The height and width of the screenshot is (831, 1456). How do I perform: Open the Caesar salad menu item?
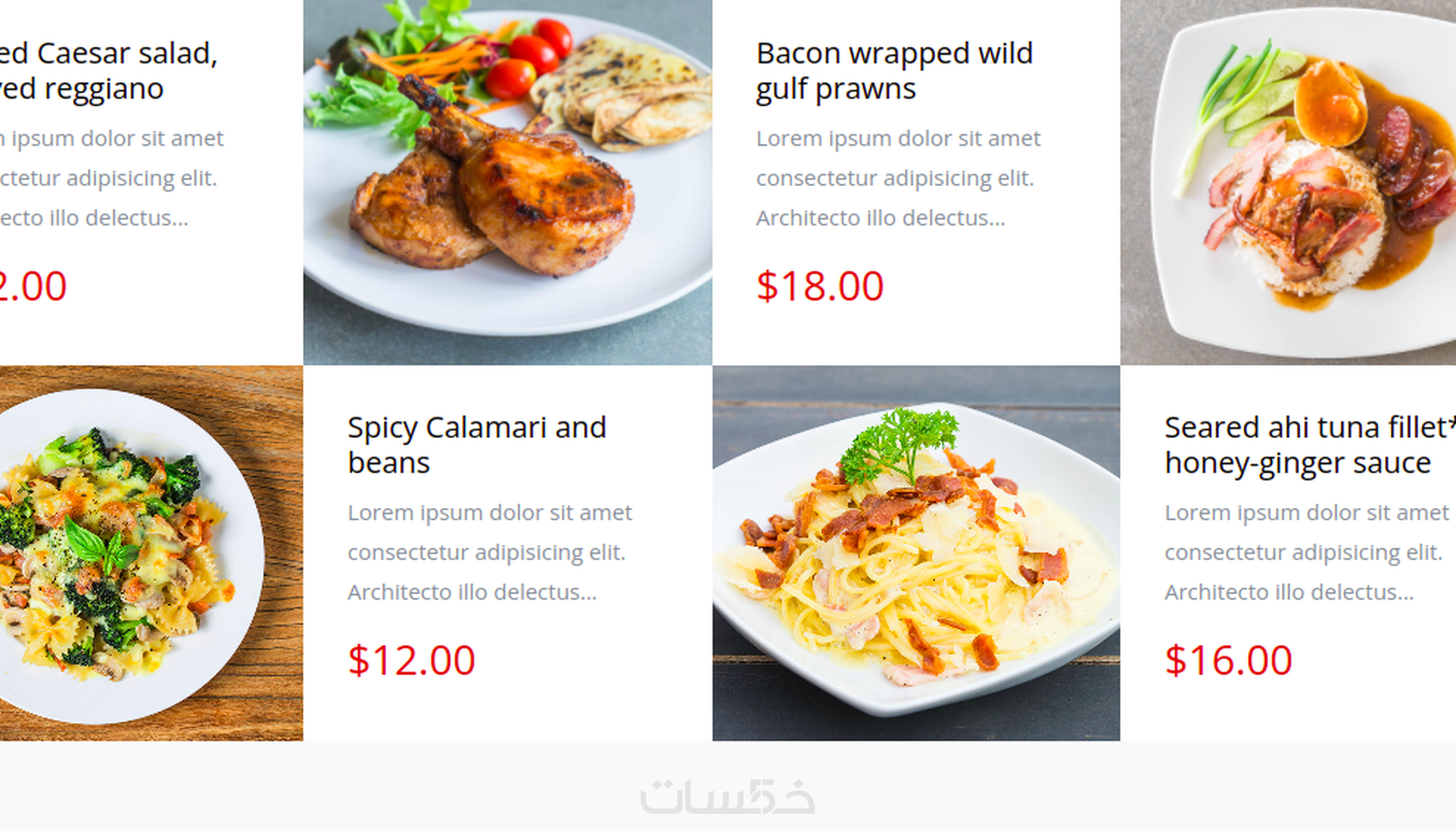(108, 70)
